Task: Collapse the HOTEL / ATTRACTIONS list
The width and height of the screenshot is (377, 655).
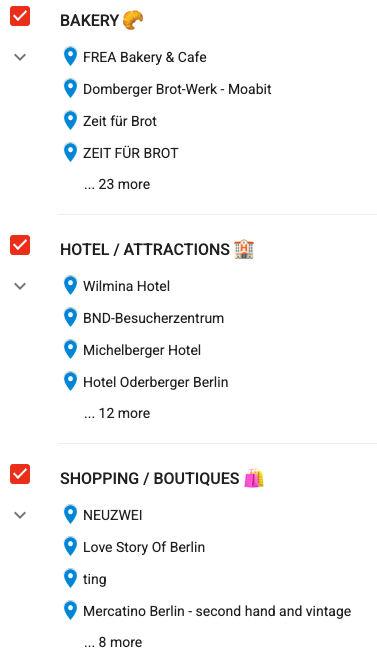Action: click(20, 286)
